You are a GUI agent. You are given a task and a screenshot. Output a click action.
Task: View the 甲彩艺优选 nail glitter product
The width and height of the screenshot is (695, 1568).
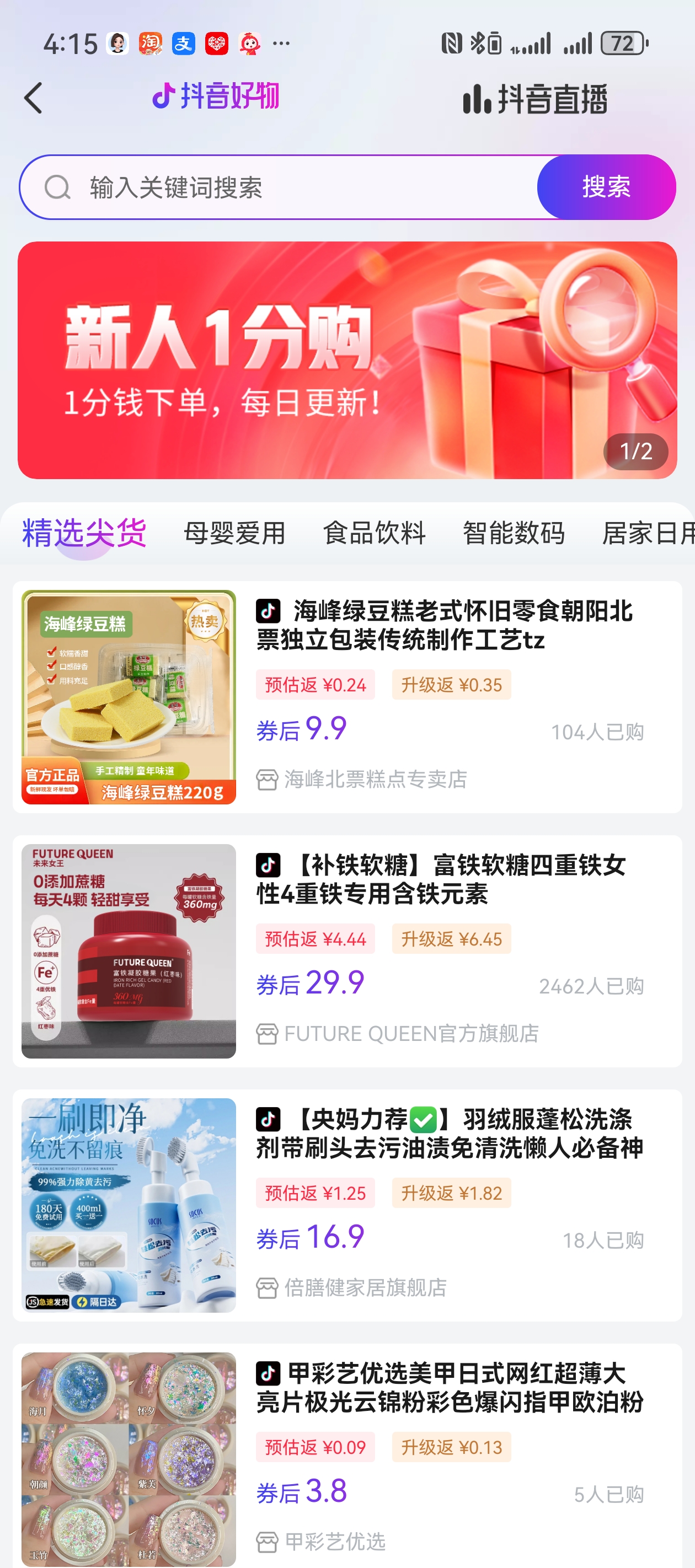pyautogui.click(x=347, y=1458)
